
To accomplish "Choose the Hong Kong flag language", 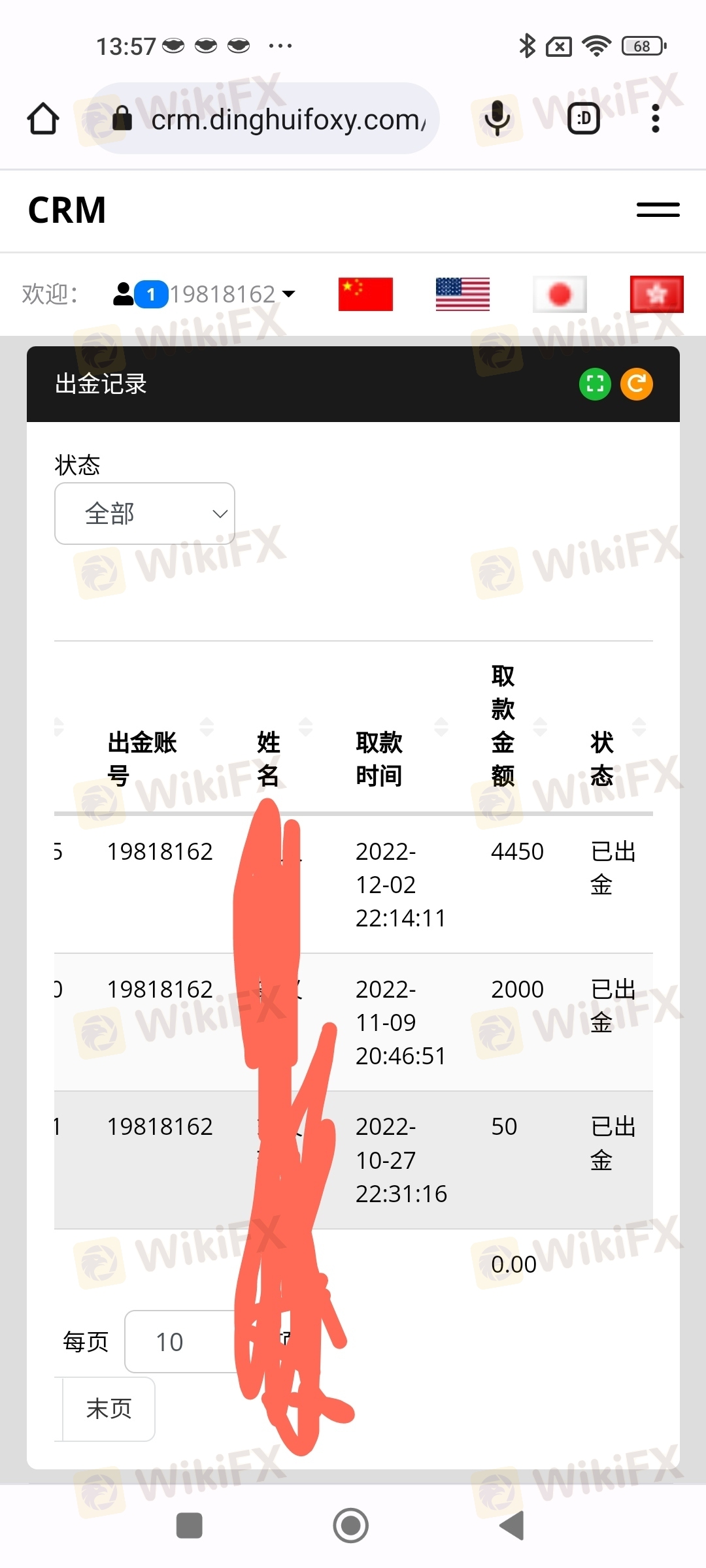I will [x=656, y=294].
